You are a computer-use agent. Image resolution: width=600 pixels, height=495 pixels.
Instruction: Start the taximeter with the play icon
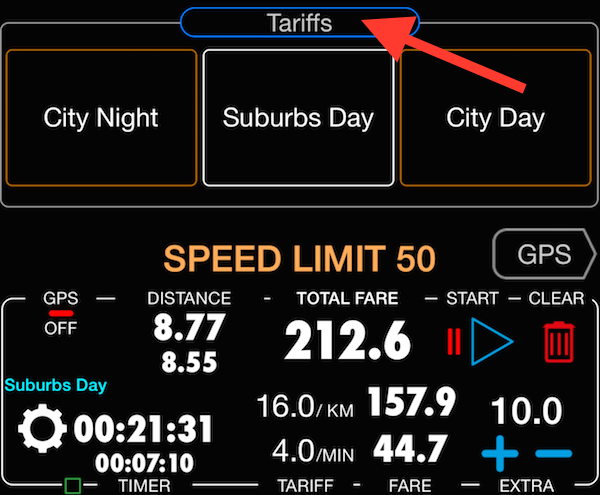tap(491, 343)
